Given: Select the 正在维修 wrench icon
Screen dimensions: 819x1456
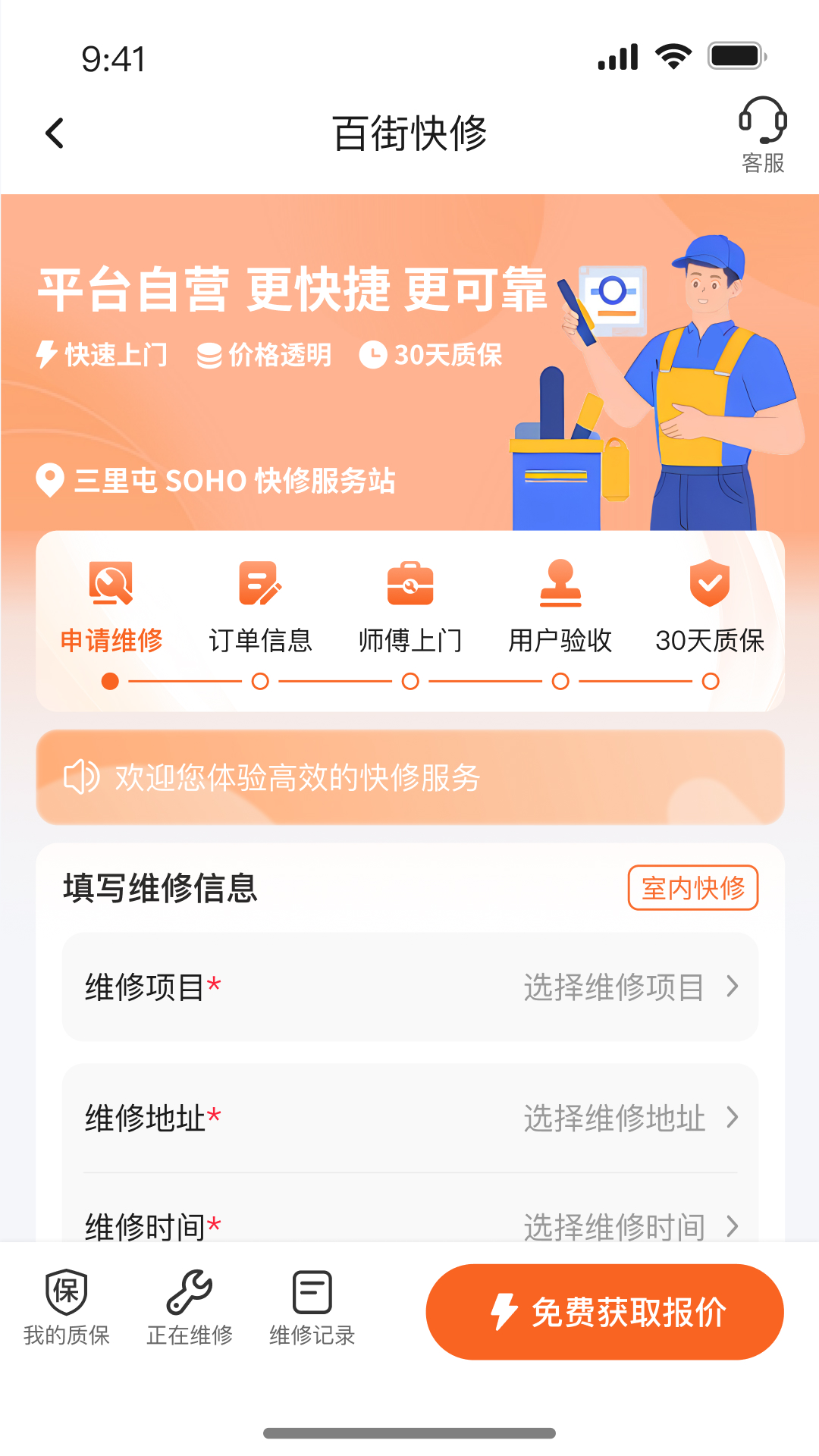Looking at the screenshot, I should coord(191,1289).
